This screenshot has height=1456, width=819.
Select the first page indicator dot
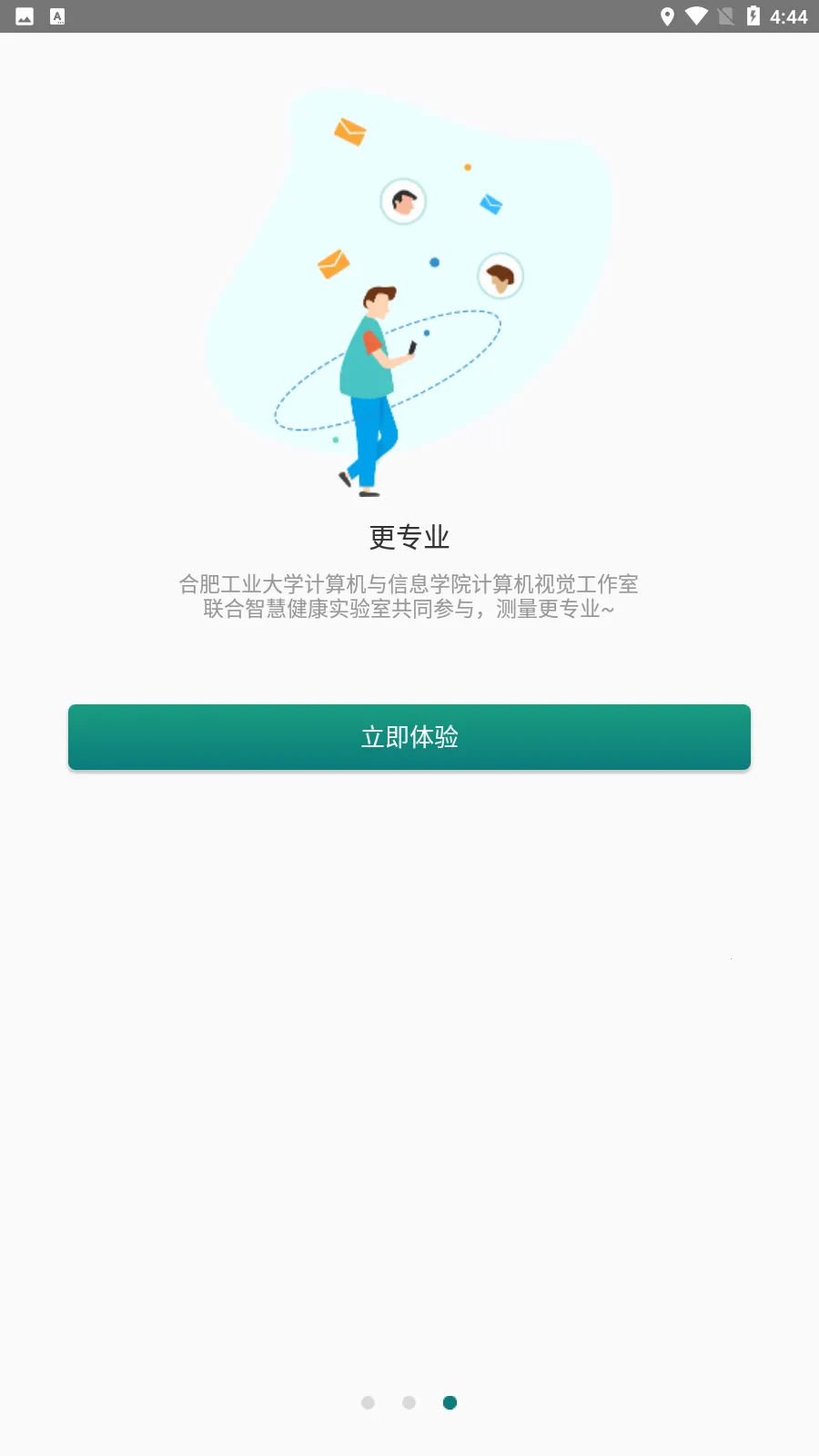368,1402
